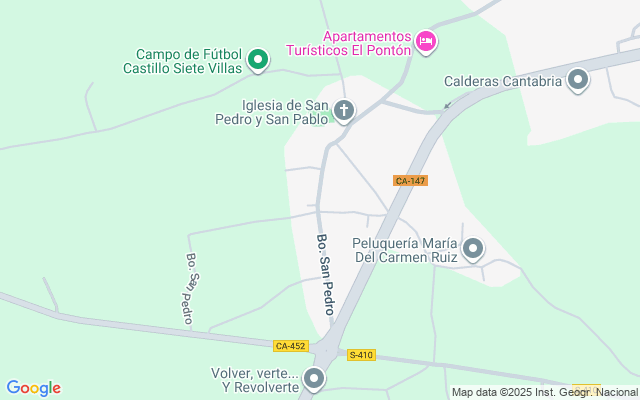Viewport: 640px width, 400px height.
Task: Select Peluquería María Del Carmen Ruiz marker
Action: tap(472, 248)
